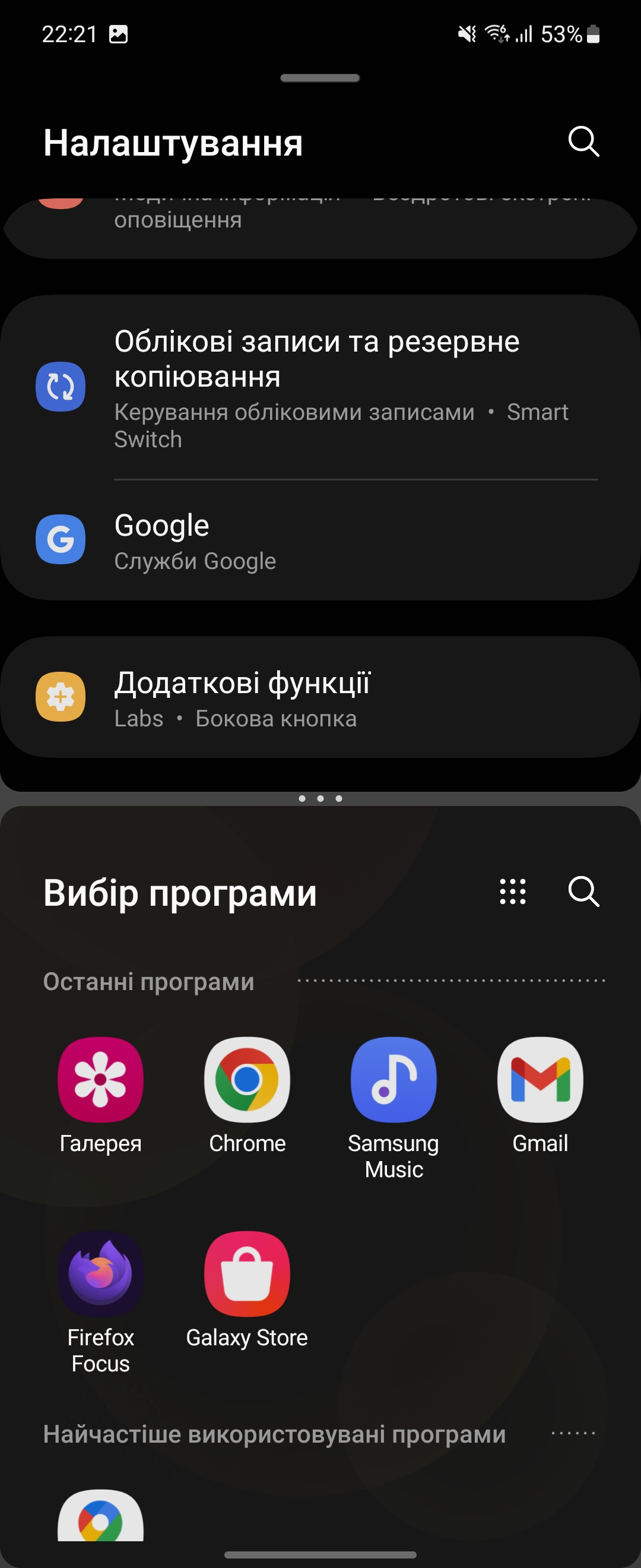
Task: Tap the split-screen divider handle
Action: coord(320,798)
